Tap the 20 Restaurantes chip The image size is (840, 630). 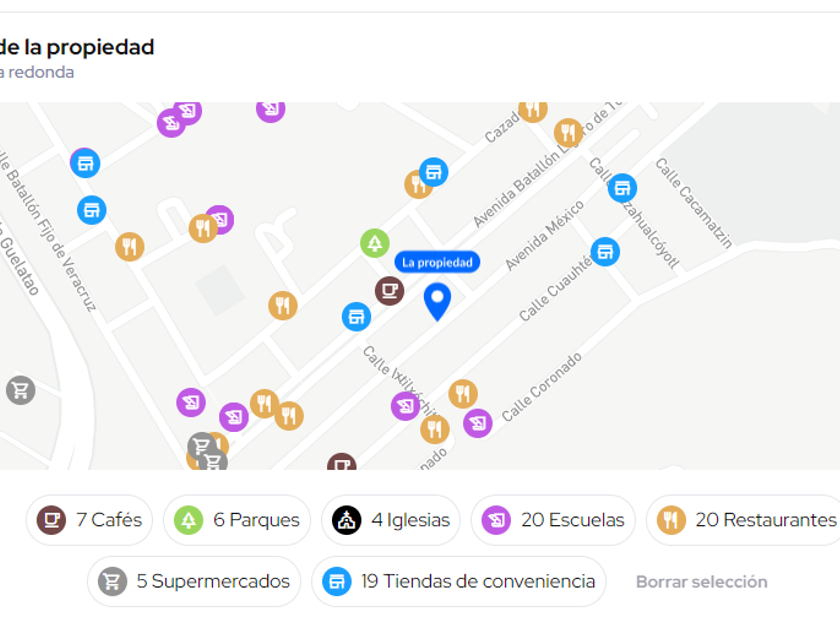pos(745,520)
